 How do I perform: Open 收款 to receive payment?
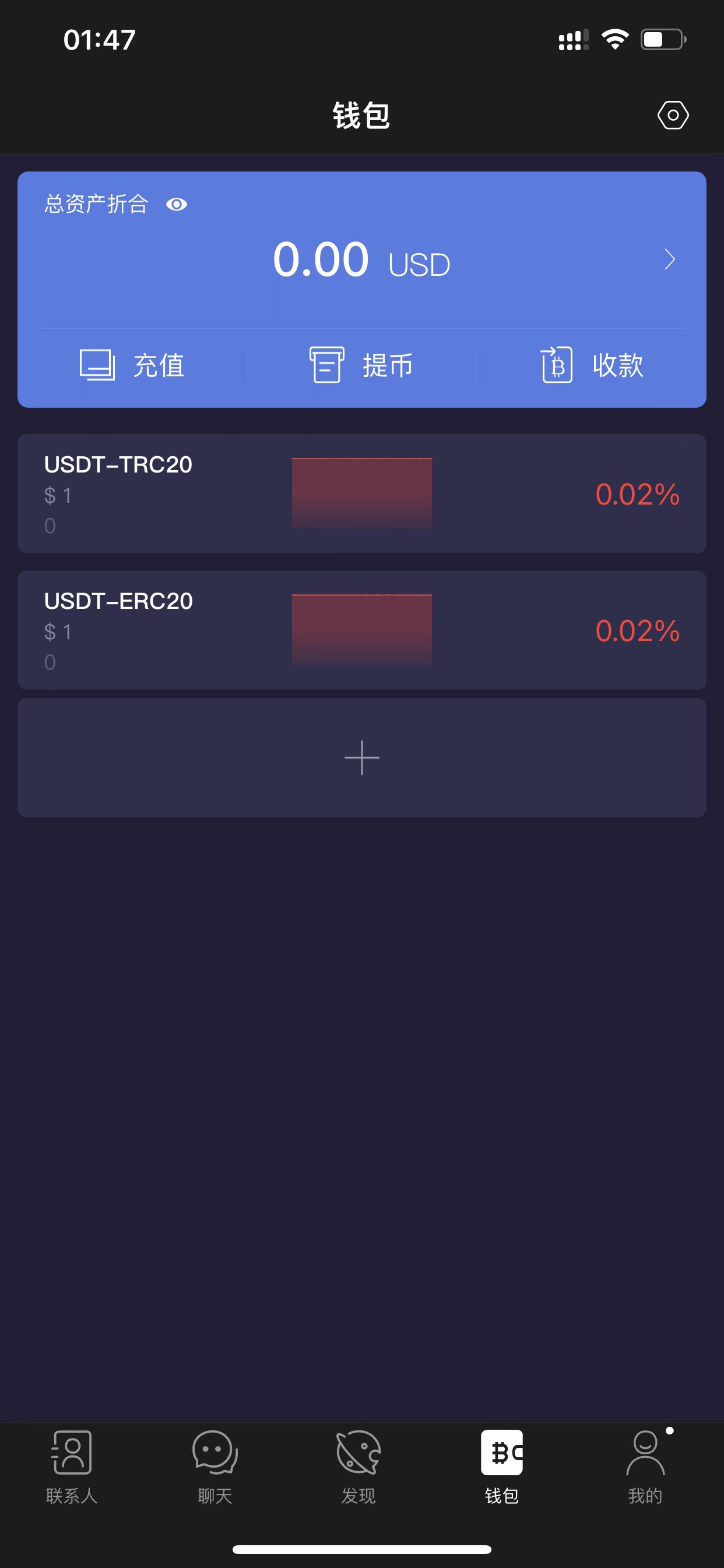click(x=592, y=365)
